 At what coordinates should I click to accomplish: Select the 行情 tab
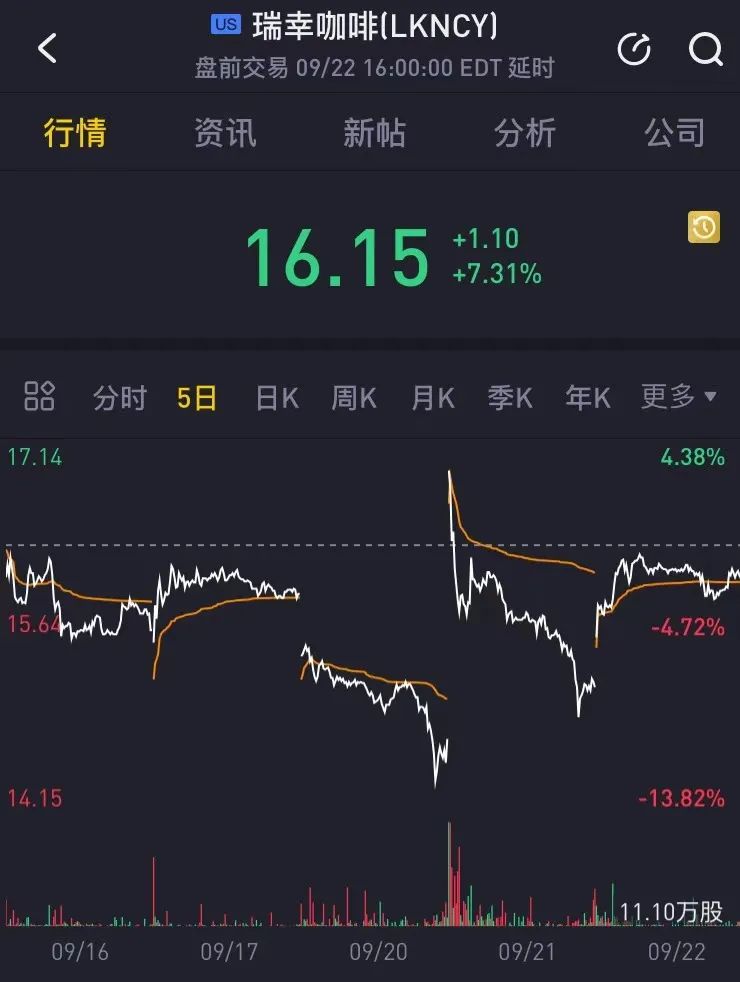(75, 133)
